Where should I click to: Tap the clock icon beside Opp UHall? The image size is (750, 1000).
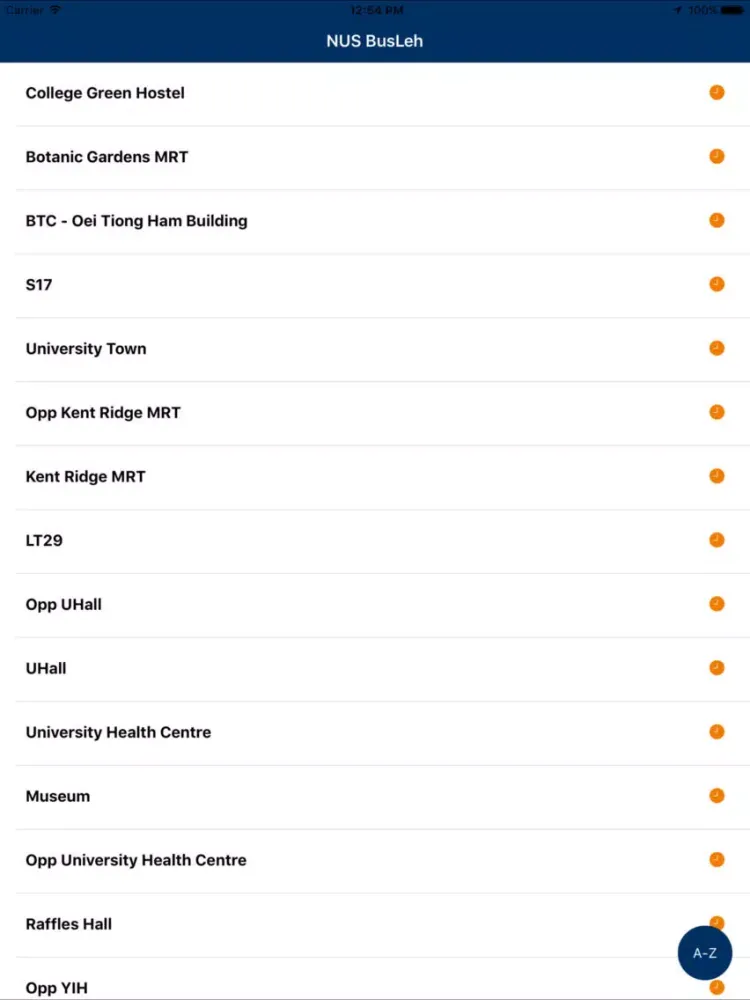(717, 604)
